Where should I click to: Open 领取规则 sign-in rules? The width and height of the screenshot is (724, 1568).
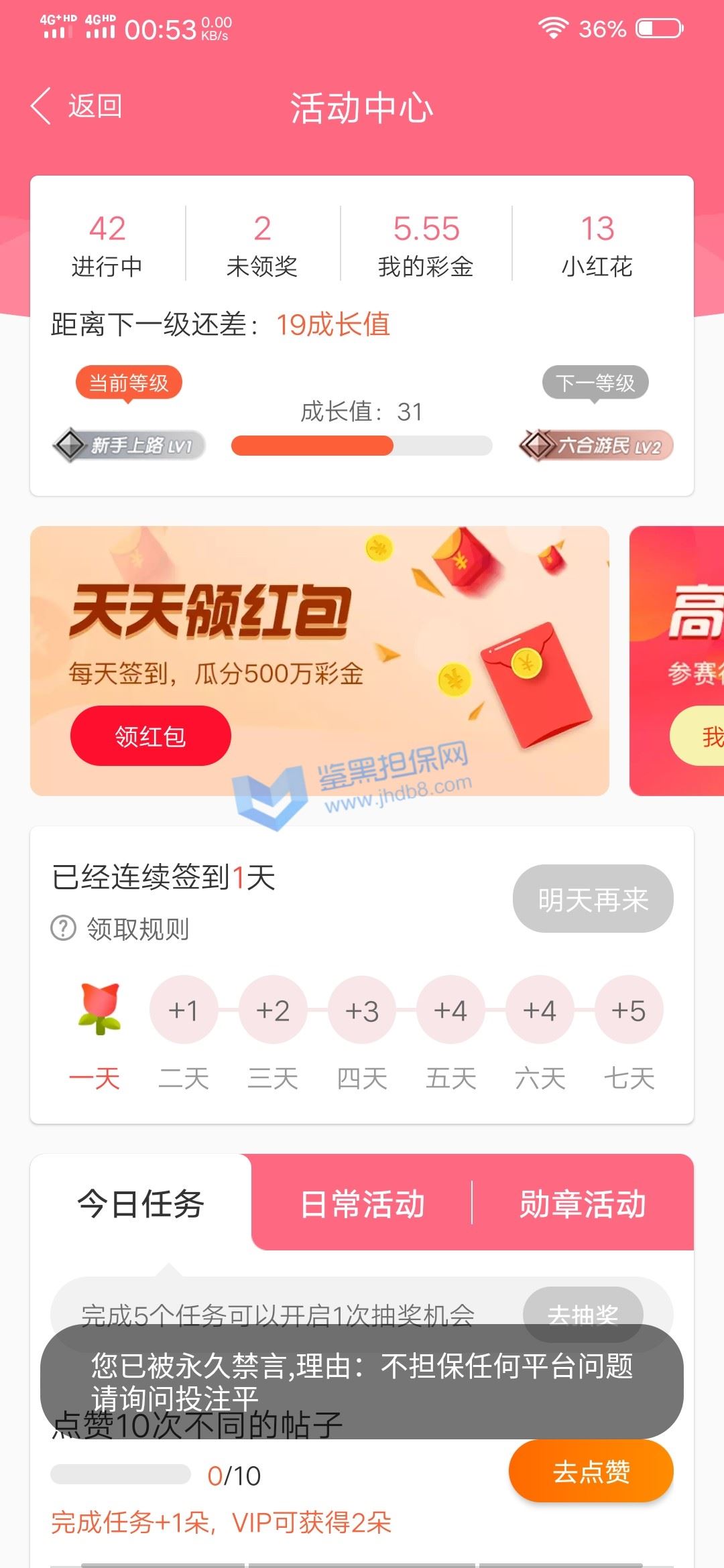[x=121, y=929]
